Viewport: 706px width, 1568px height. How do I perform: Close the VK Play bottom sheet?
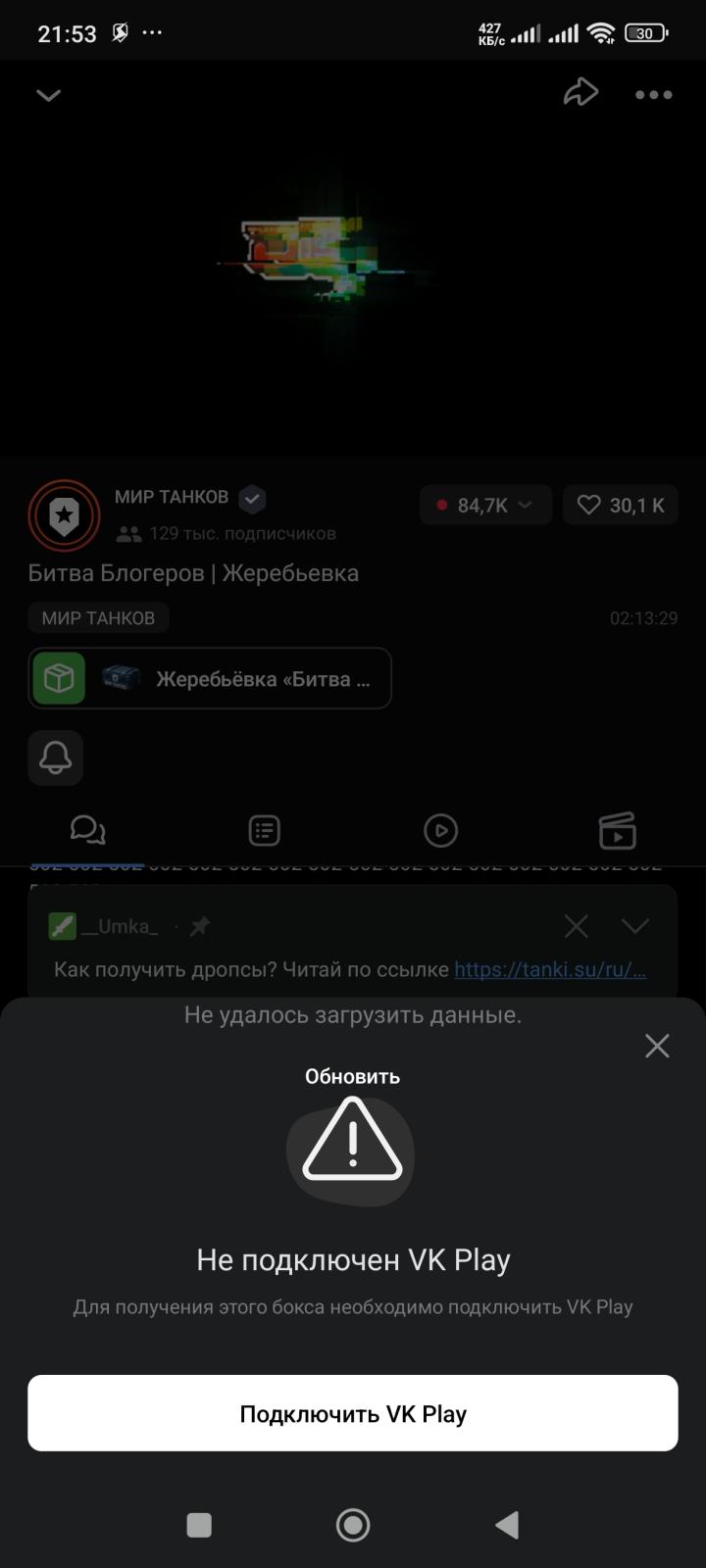657,1046
